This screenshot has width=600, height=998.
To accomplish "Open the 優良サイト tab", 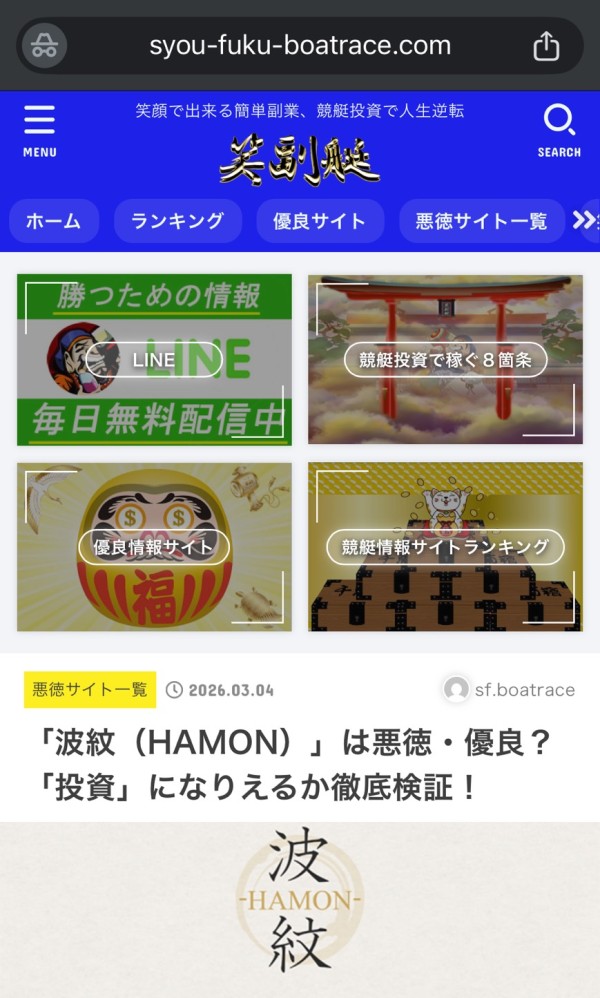I will tap(319, 221).
